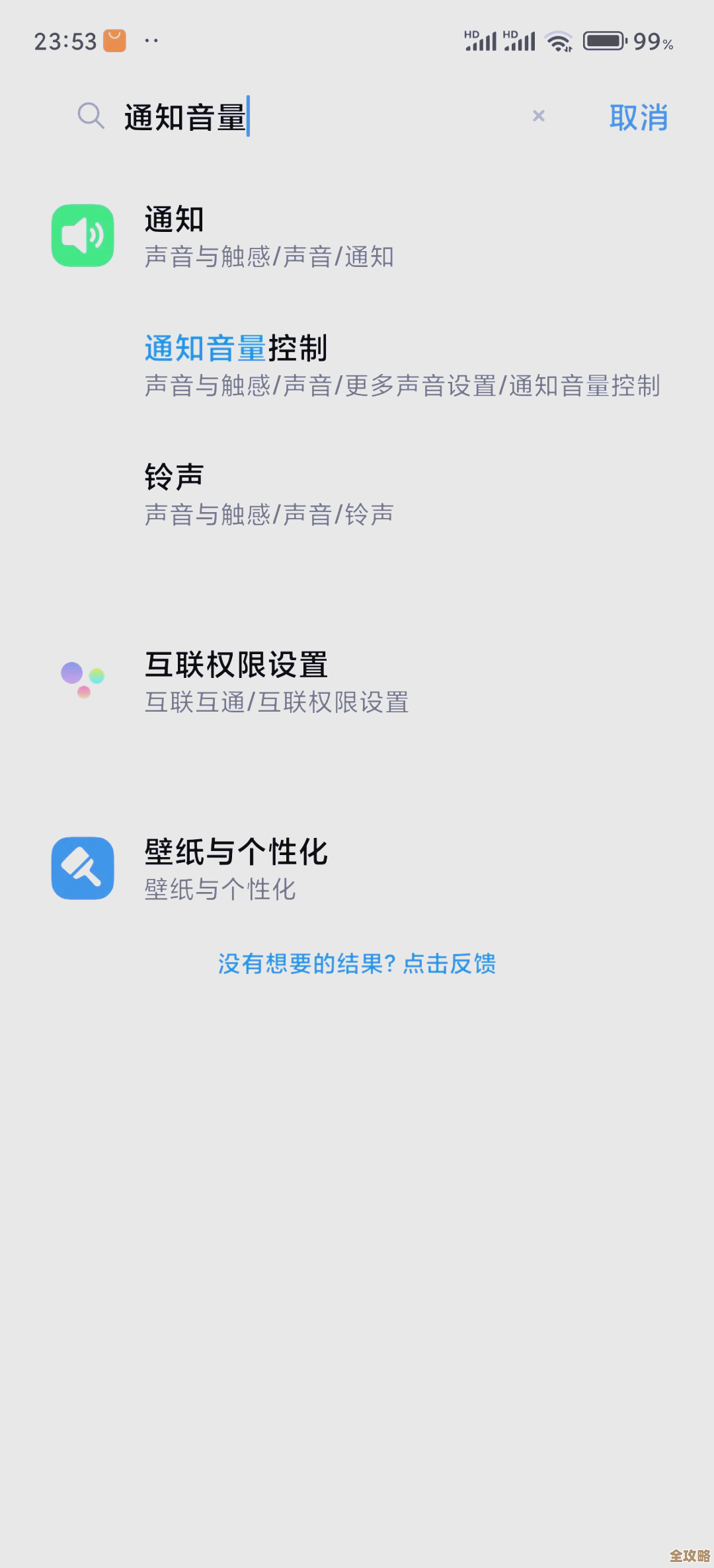Screen dimensions: 714x1568
Task: Tap the magnifier icon in the search bar
Action: (91, 116)
